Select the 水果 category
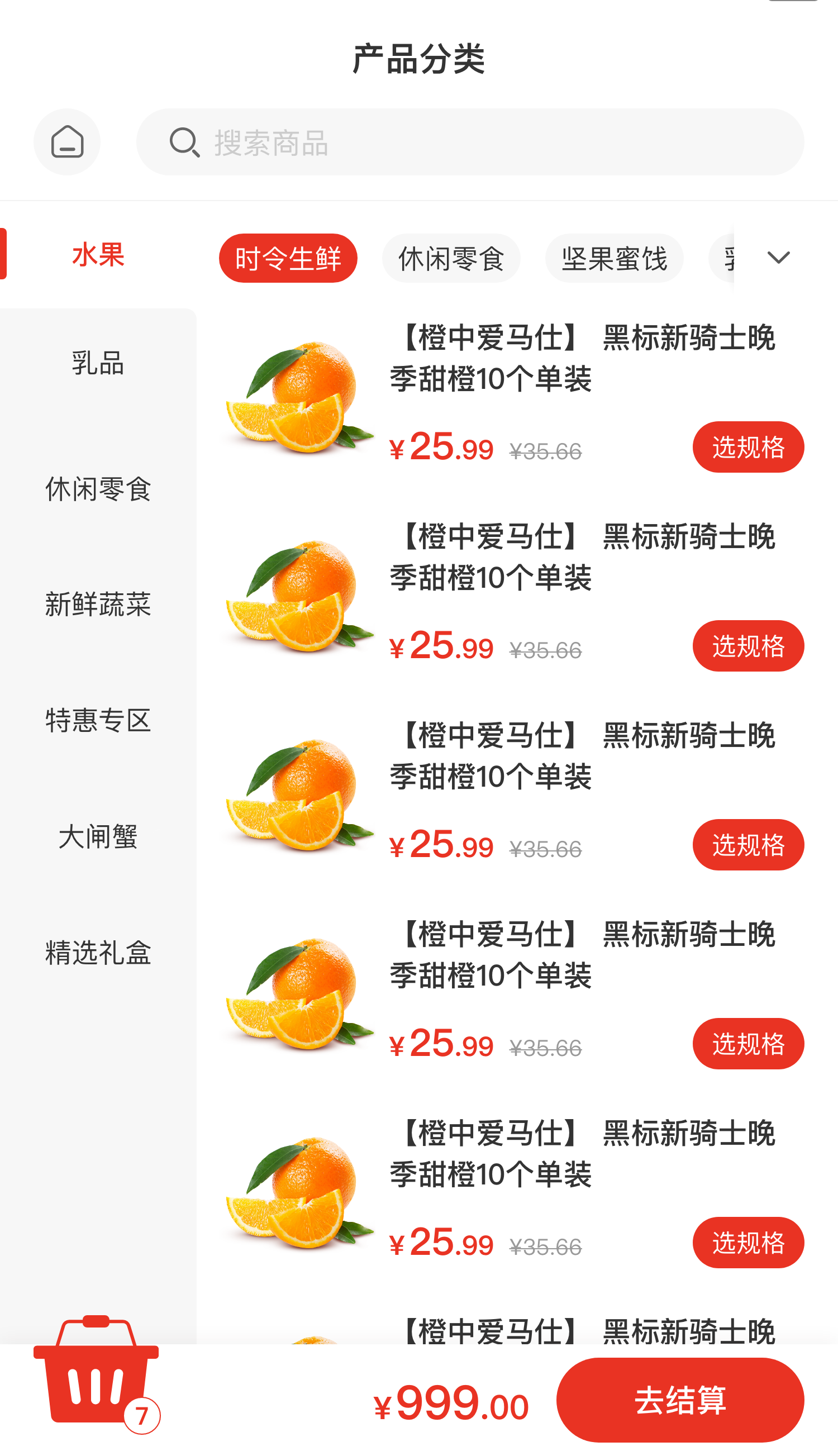 (98, 254)
